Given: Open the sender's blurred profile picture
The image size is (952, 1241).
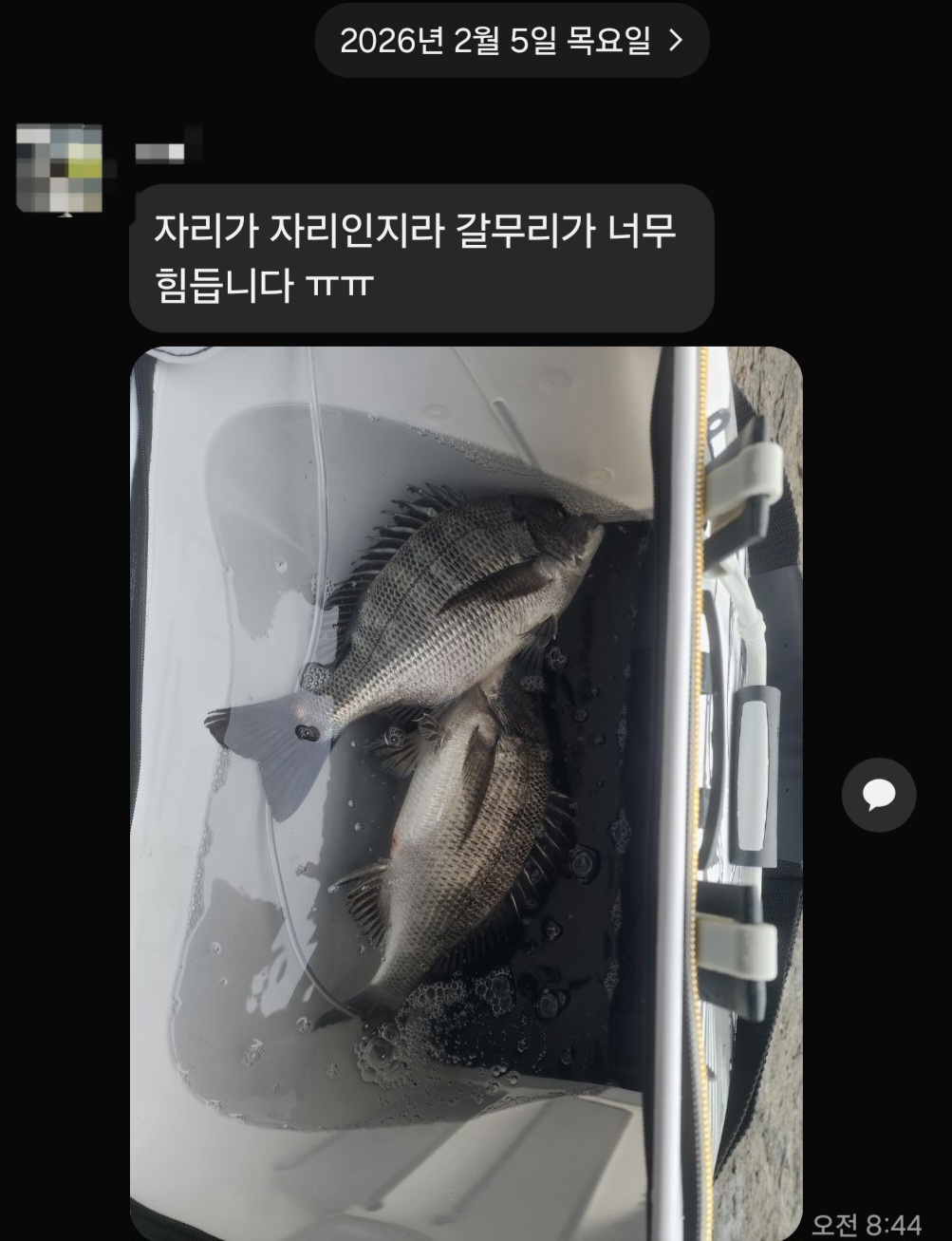Looking at the screenshot, I should point(60,168).
